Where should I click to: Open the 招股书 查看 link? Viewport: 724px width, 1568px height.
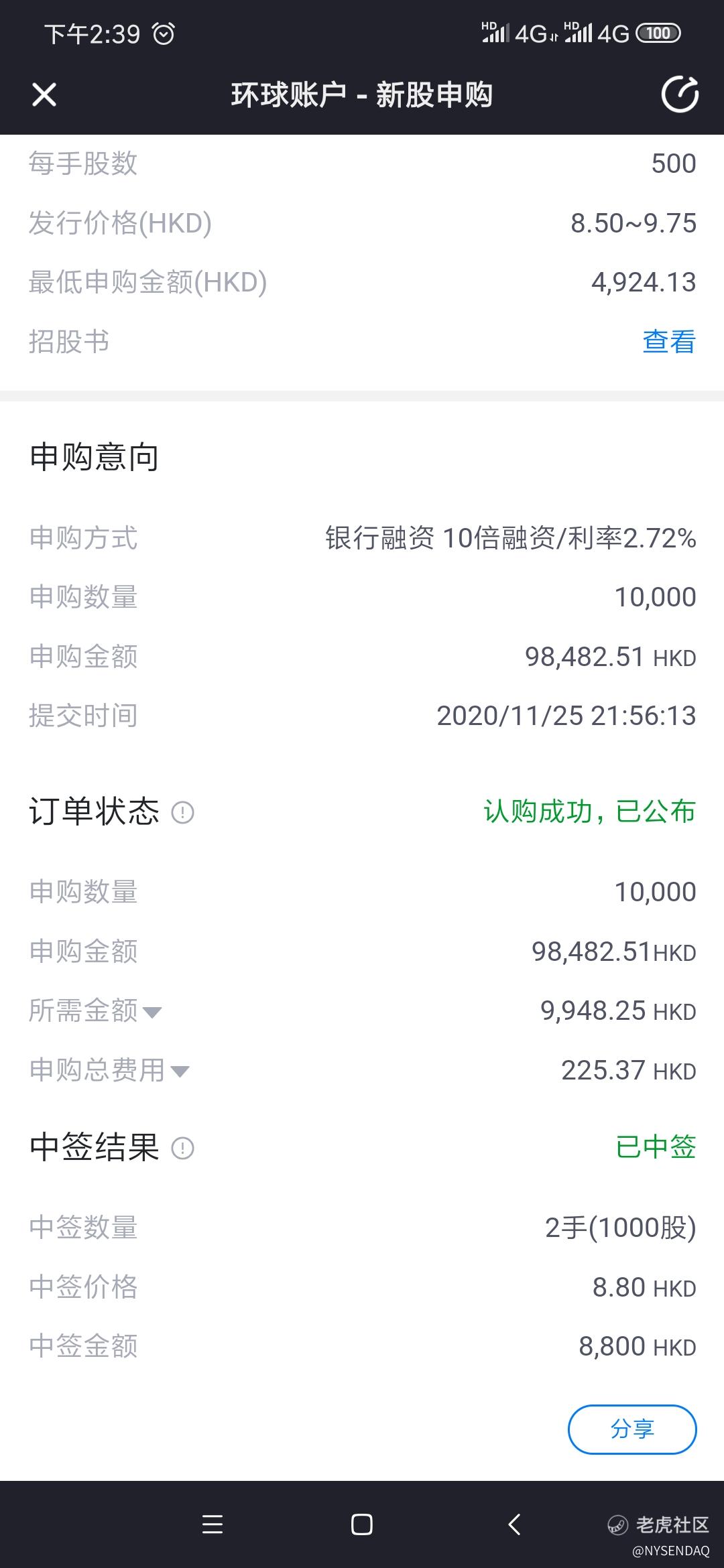[669, 341]
